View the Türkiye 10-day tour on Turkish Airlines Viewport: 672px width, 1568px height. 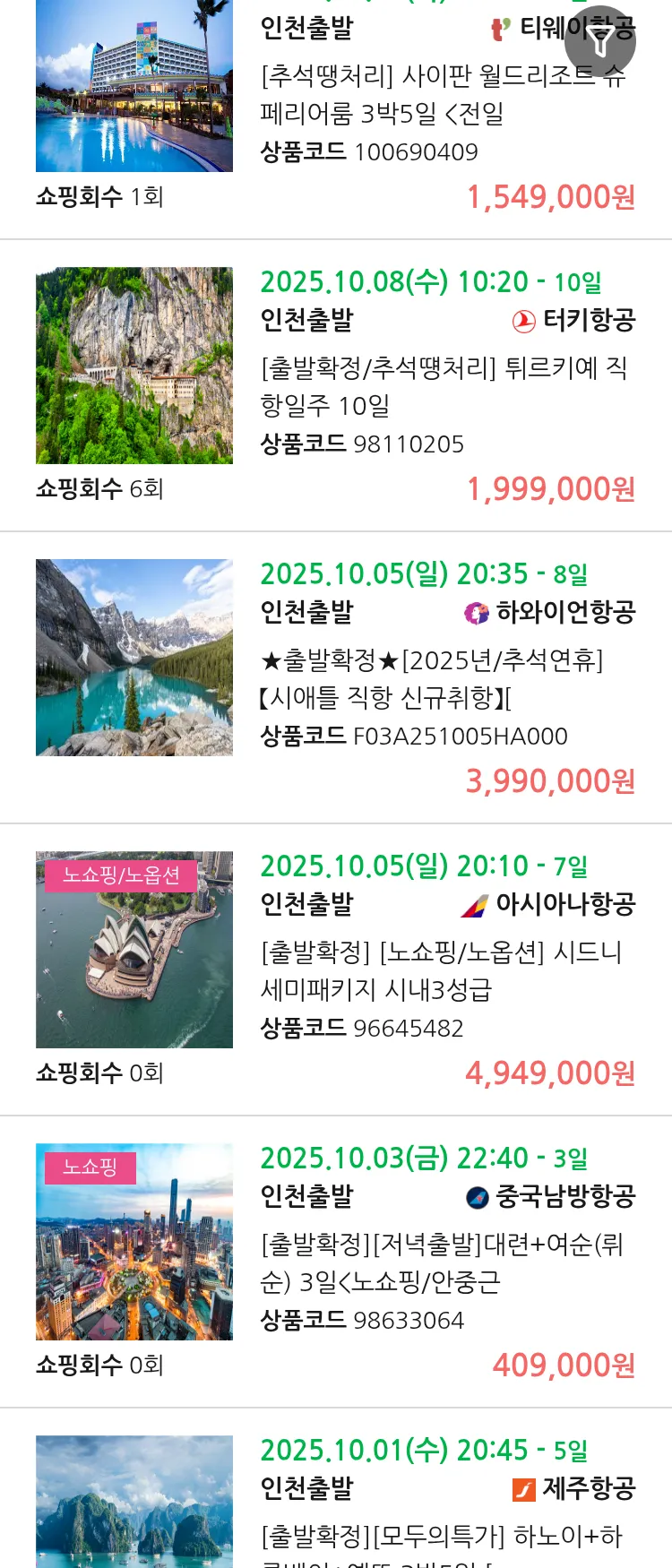[x=443, y=386]
